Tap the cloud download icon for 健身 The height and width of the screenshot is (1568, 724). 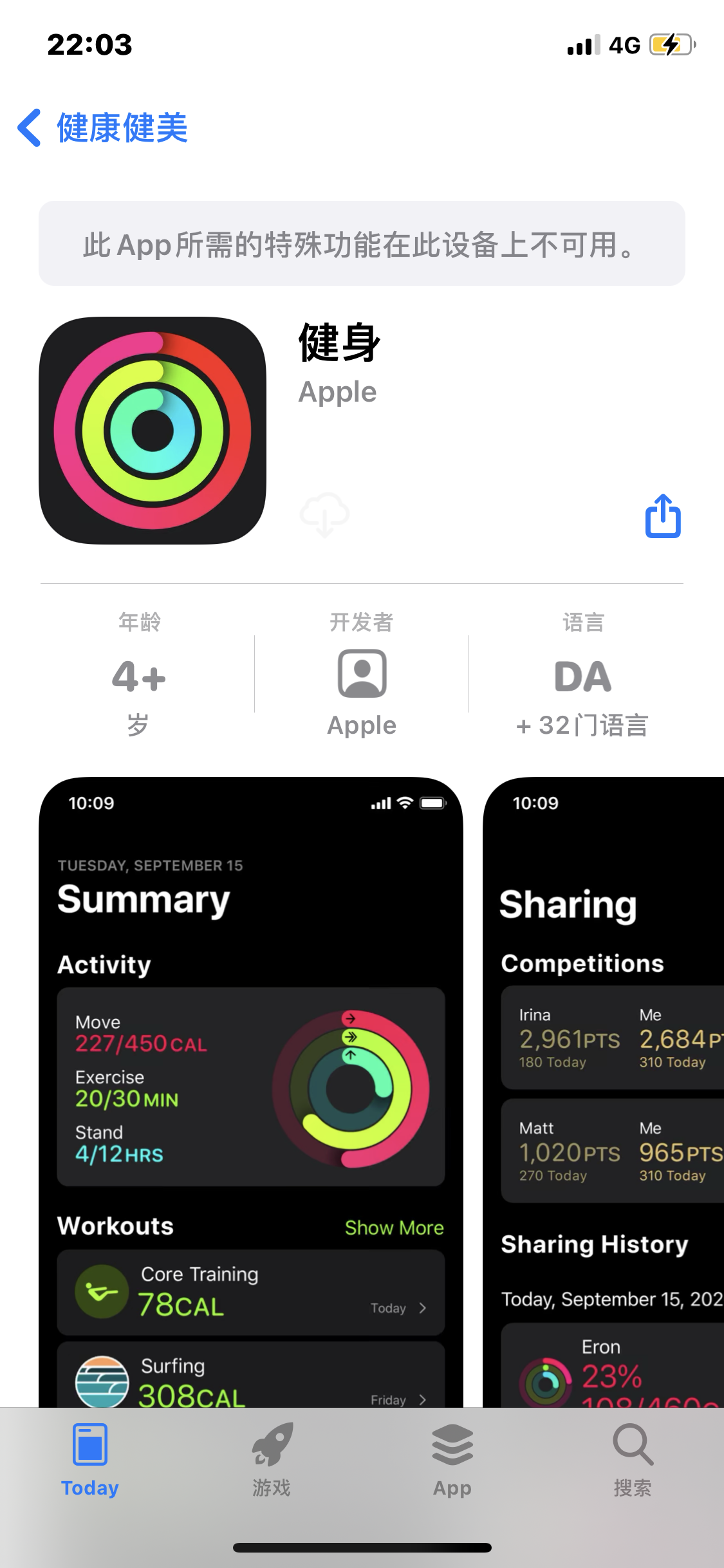coord(325,515)
